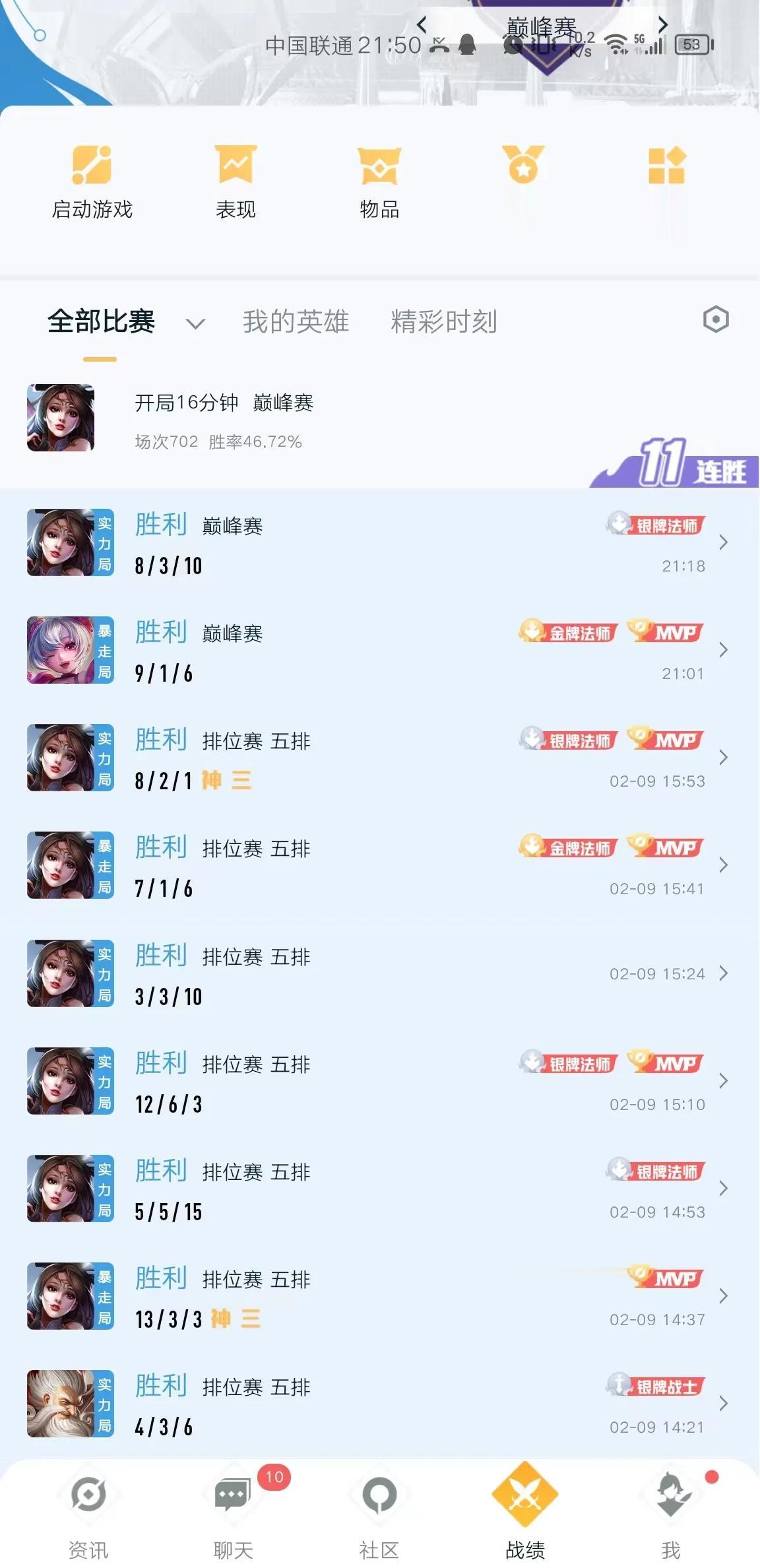Switch to the 我的英雄 tab
Viewport: 760px width, 1568px height.
[x=296, y=322]
